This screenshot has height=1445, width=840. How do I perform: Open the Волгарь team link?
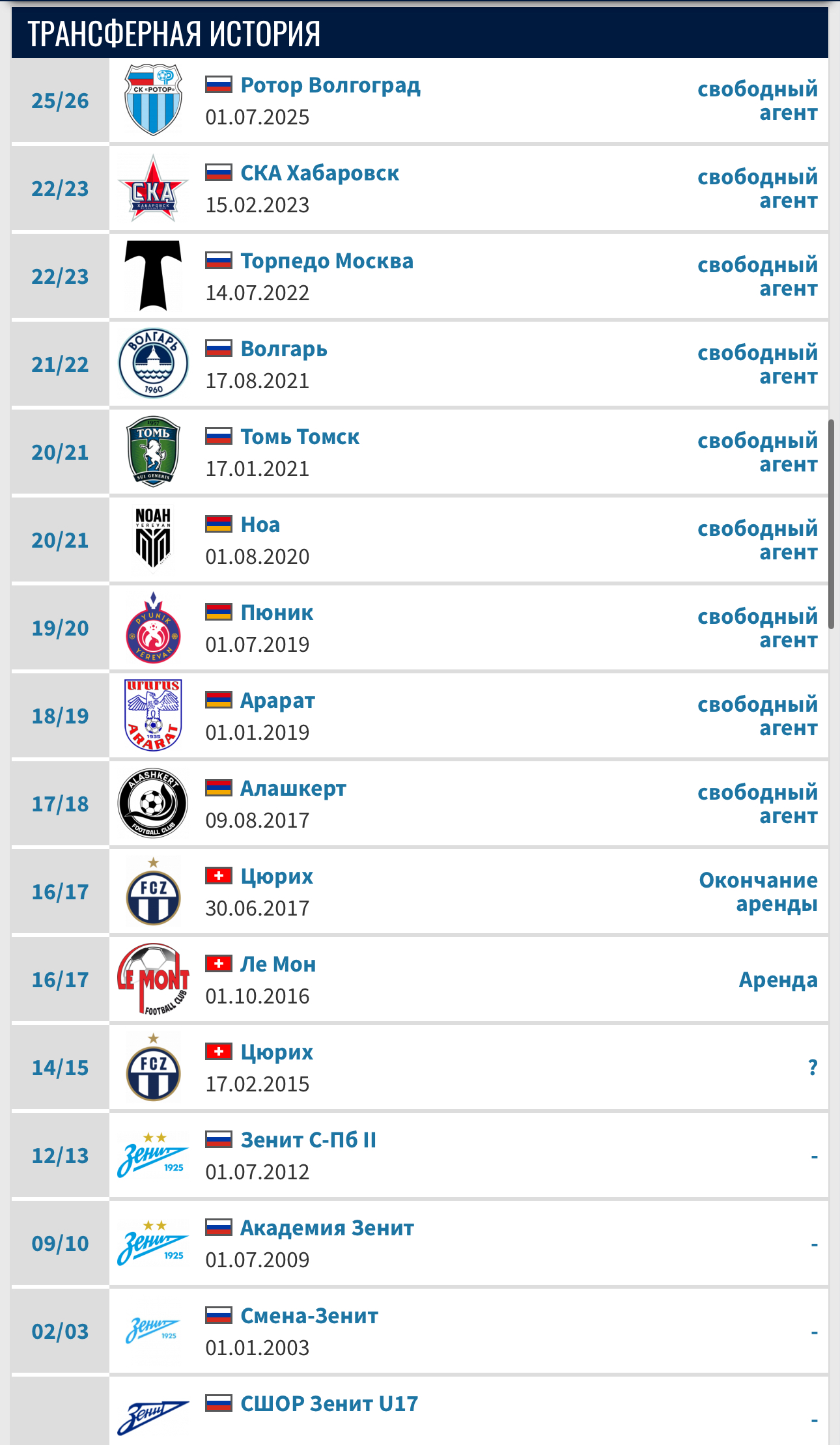coord(283,349)
